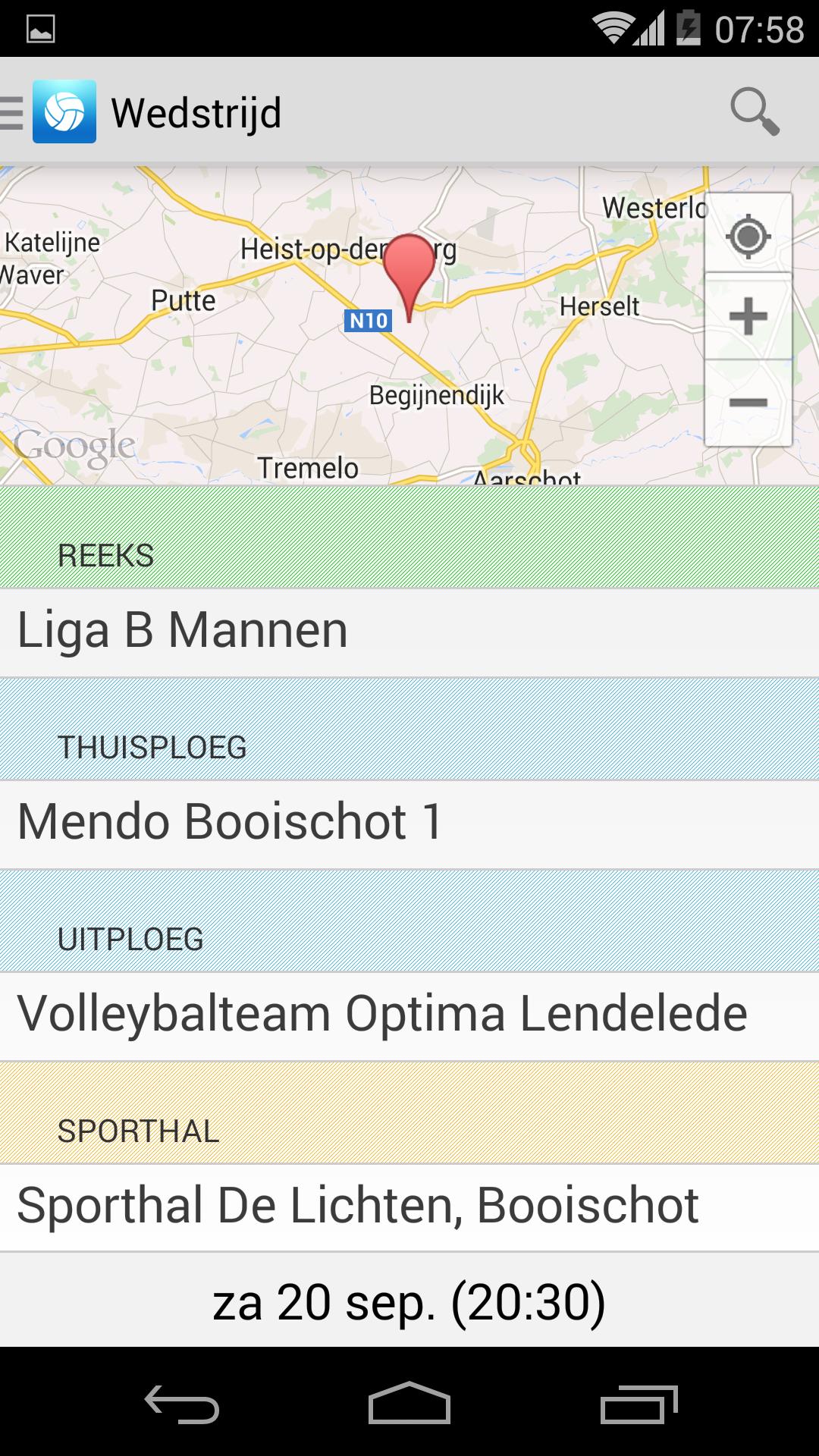
Task: Select the Liga B Mannen reeks entry
Action: point(180,628)
